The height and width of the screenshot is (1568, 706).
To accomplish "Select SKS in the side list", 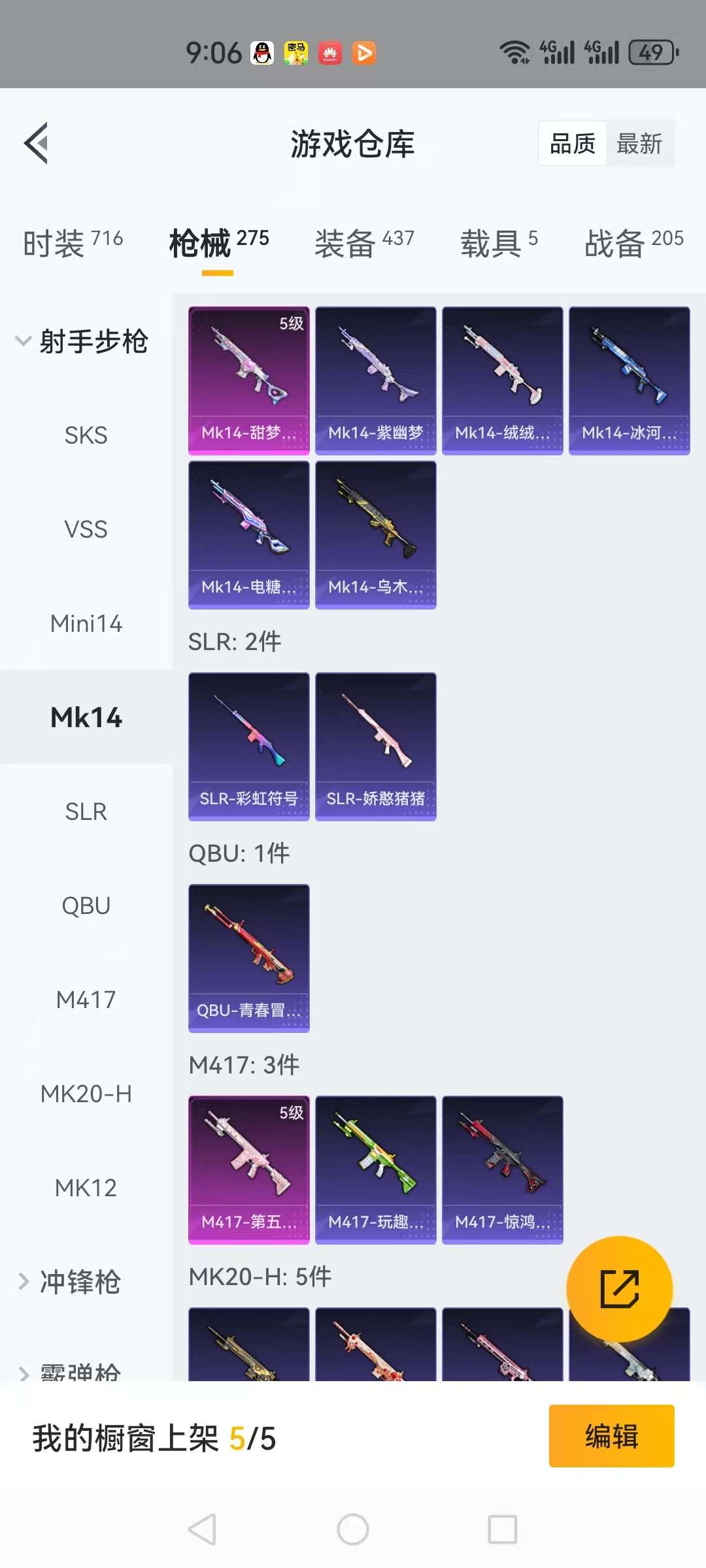I will pos(86,435).
